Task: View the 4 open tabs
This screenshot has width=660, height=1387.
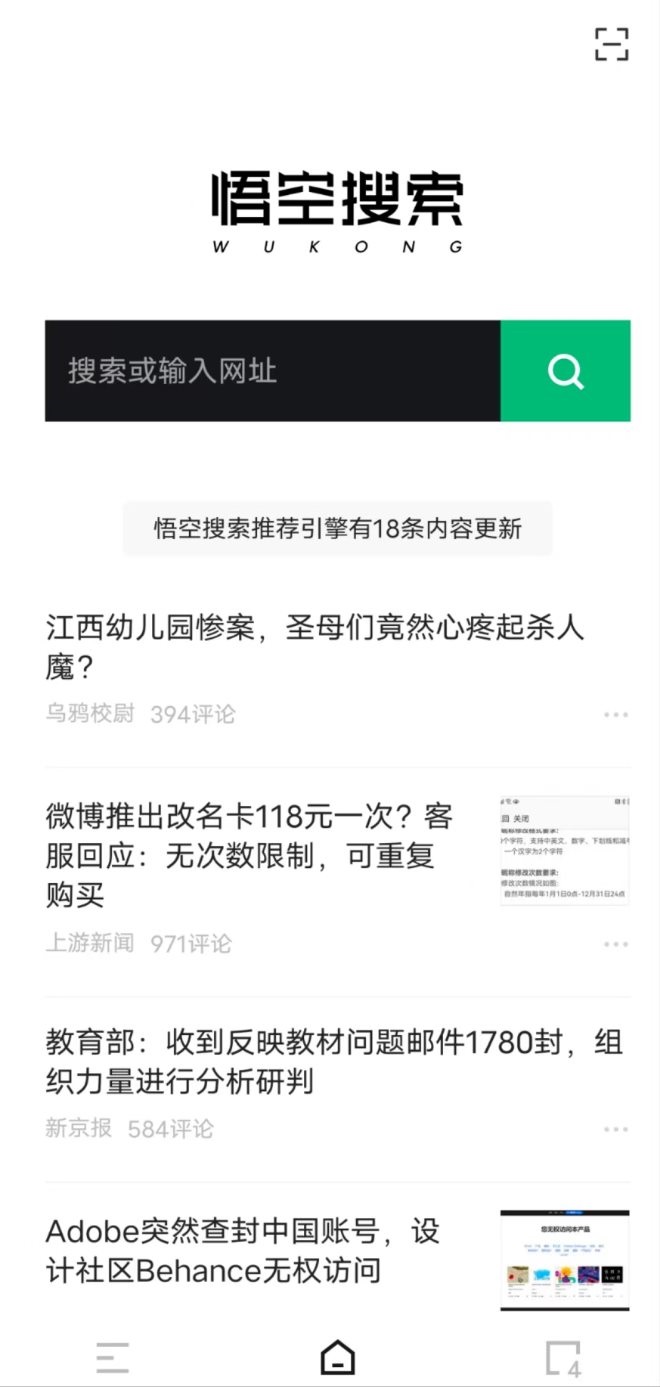Action: pos(563,1357)
